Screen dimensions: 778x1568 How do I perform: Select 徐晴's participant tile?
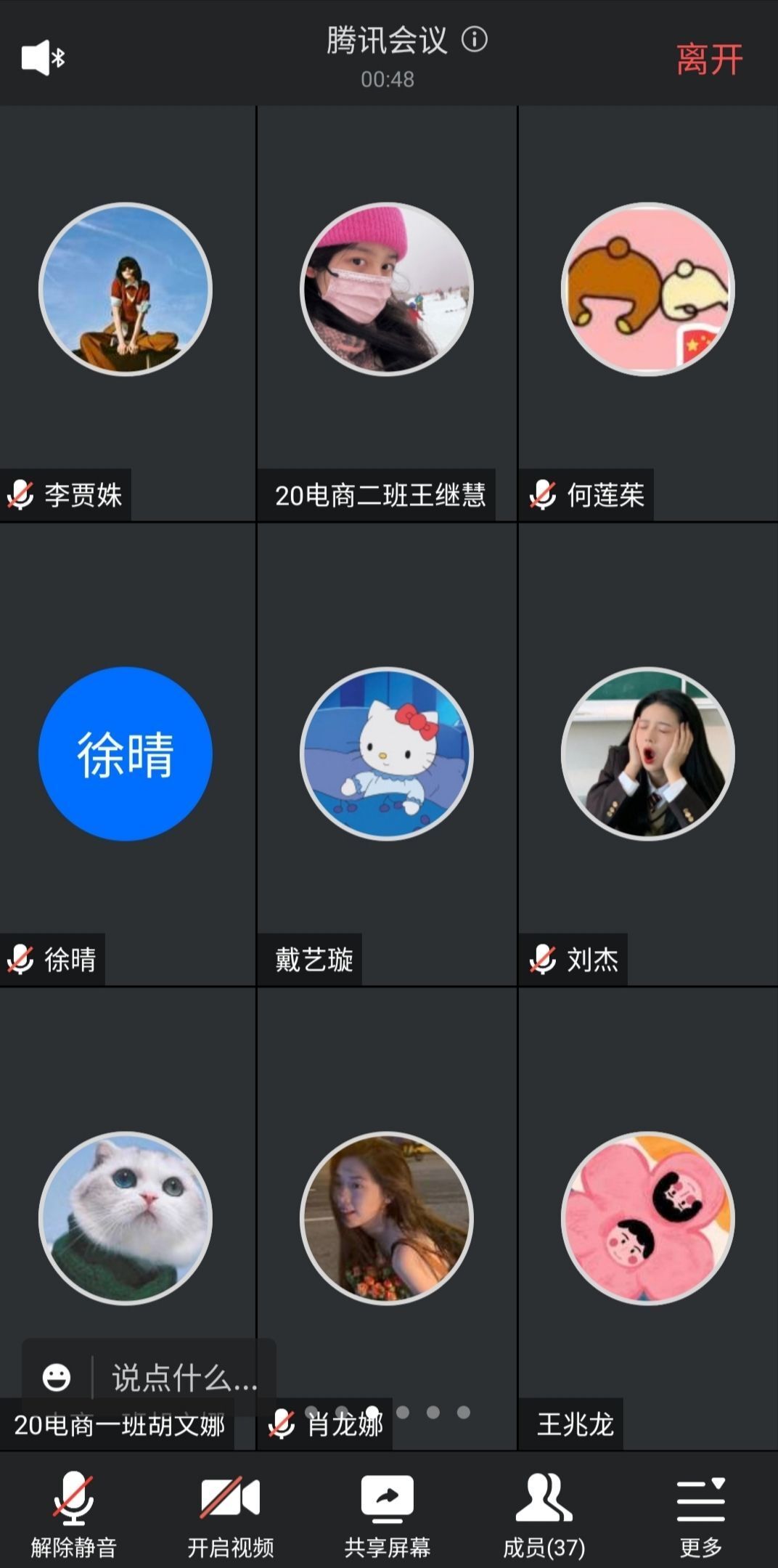coord(126,754)
